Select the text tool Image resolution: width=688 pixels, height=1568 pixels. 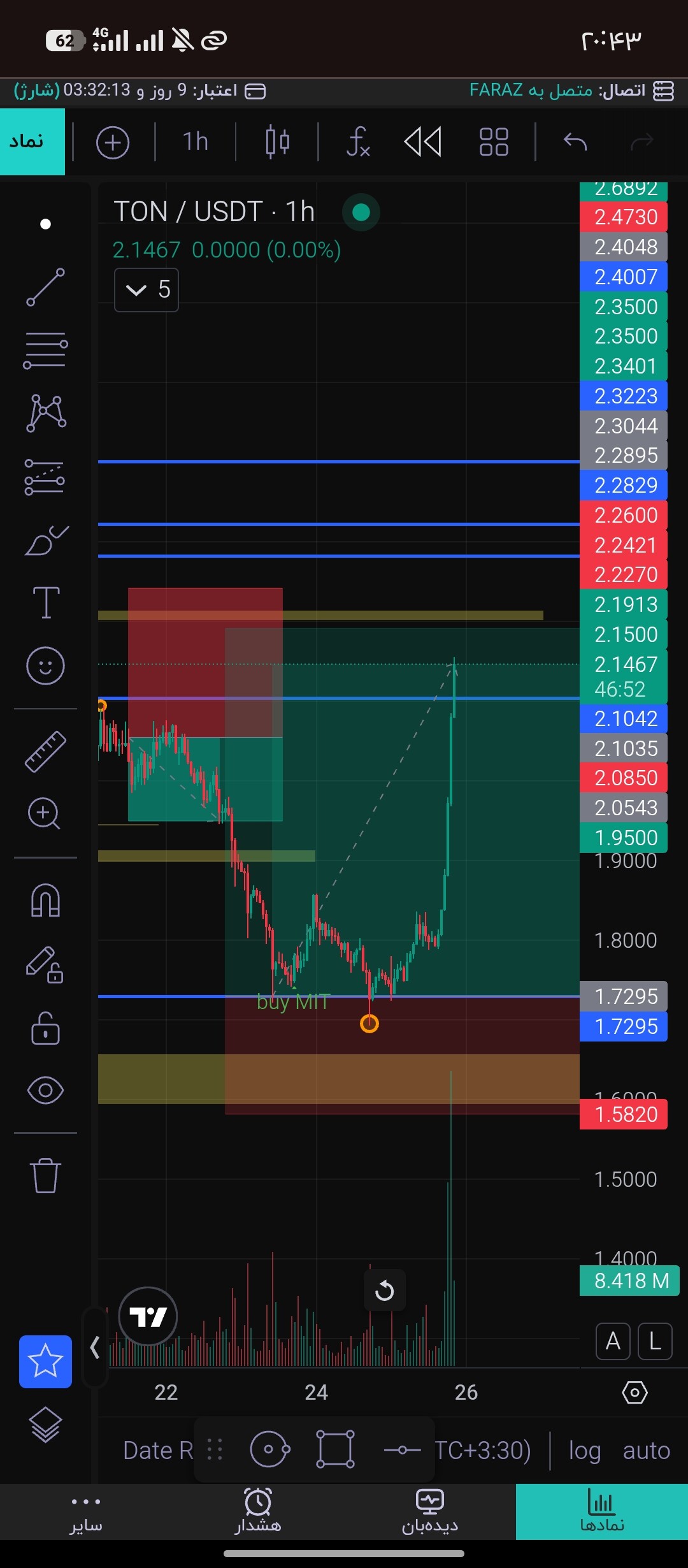(46, 602)
